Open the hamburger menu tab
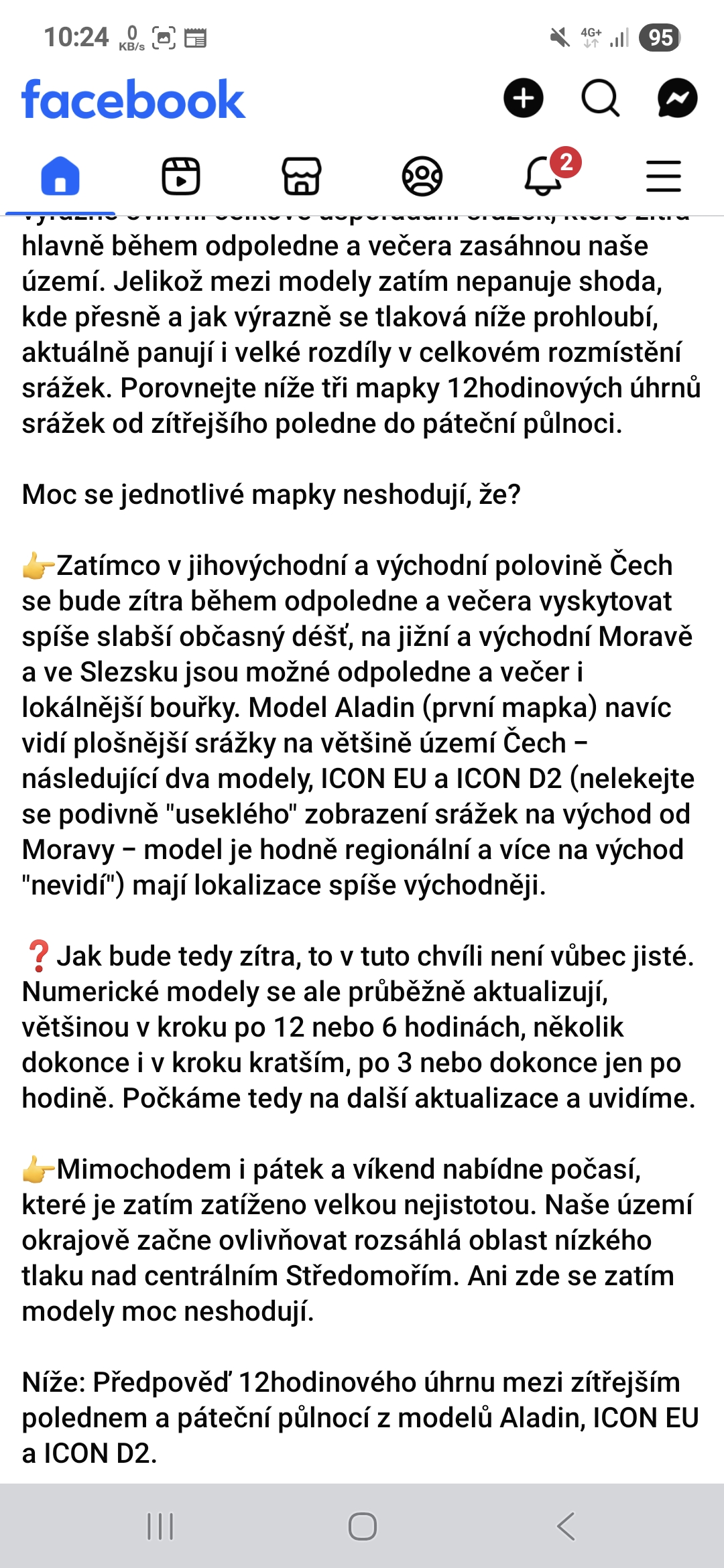Viewport: 724px width, 1568px height. click(664, 176)
